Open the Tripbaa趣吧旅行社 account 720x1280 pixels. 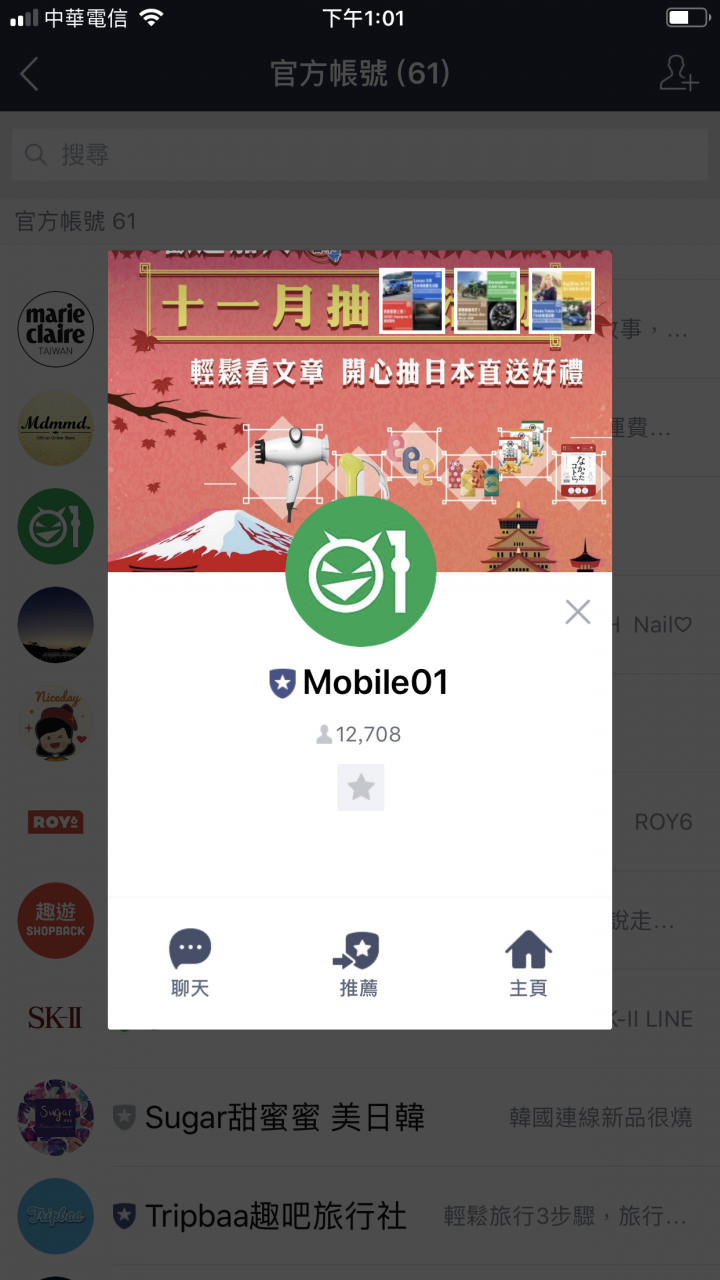276,1216
